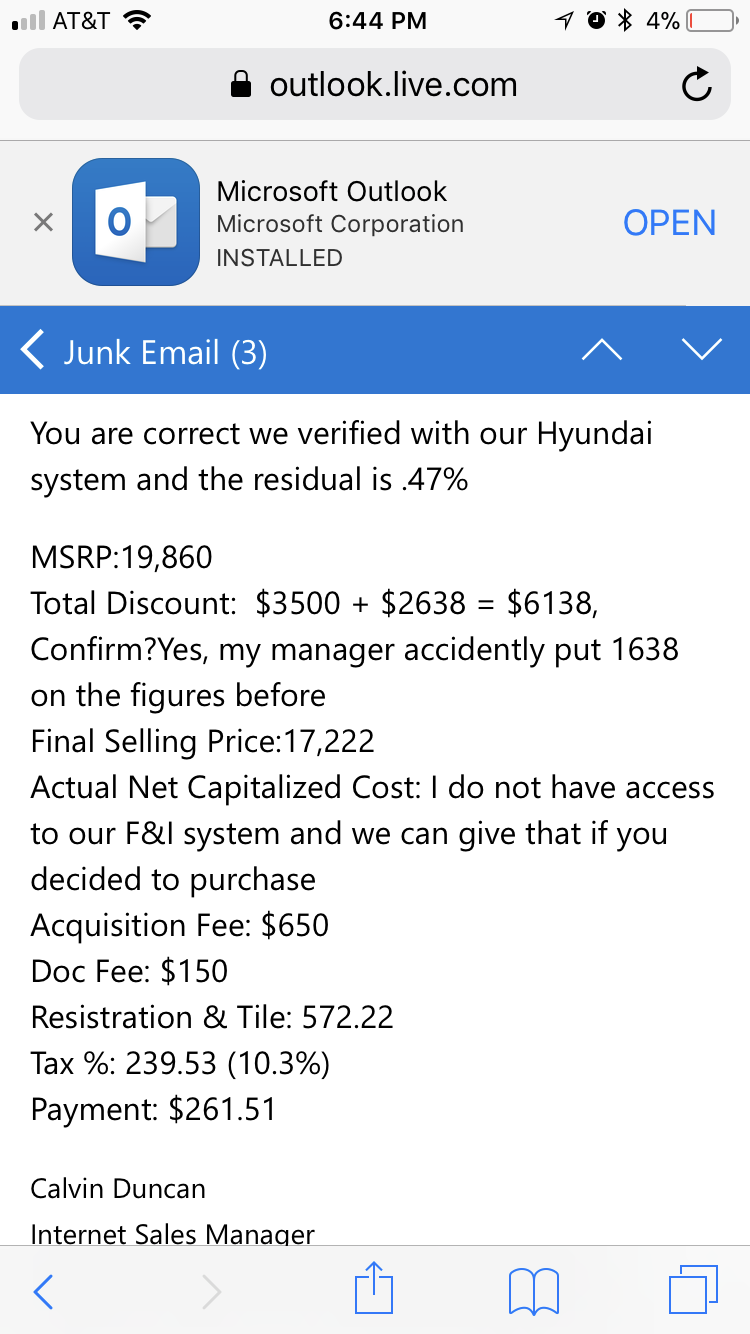Reload the page in Safari
750x1334 pixels.
click(x=696, y=86)
